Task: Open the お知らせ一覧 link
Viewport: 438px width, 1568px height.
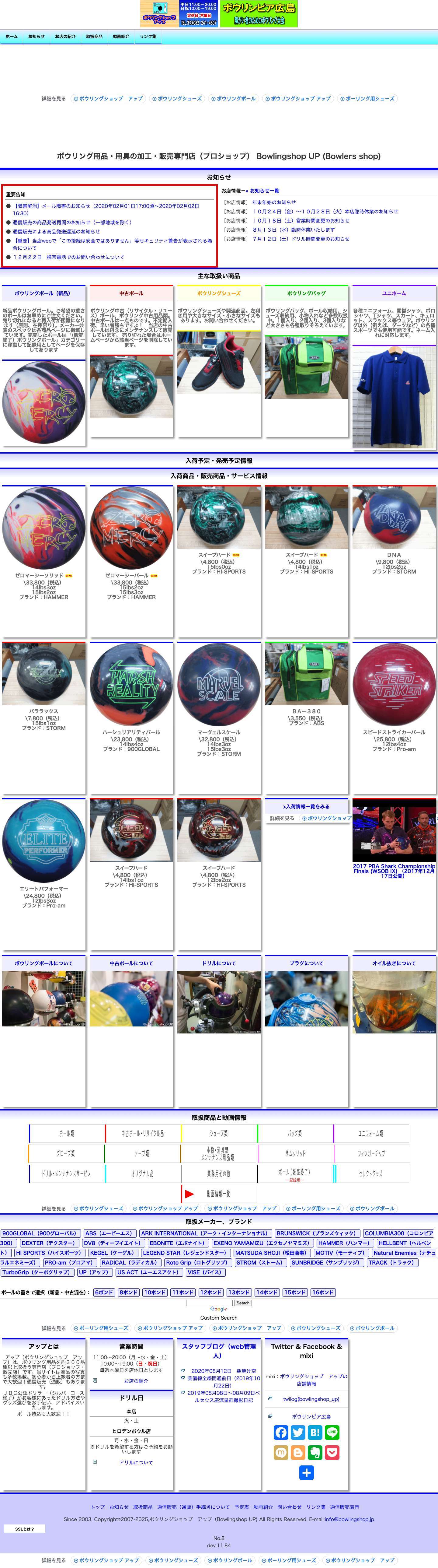Action: click(264, 191)
